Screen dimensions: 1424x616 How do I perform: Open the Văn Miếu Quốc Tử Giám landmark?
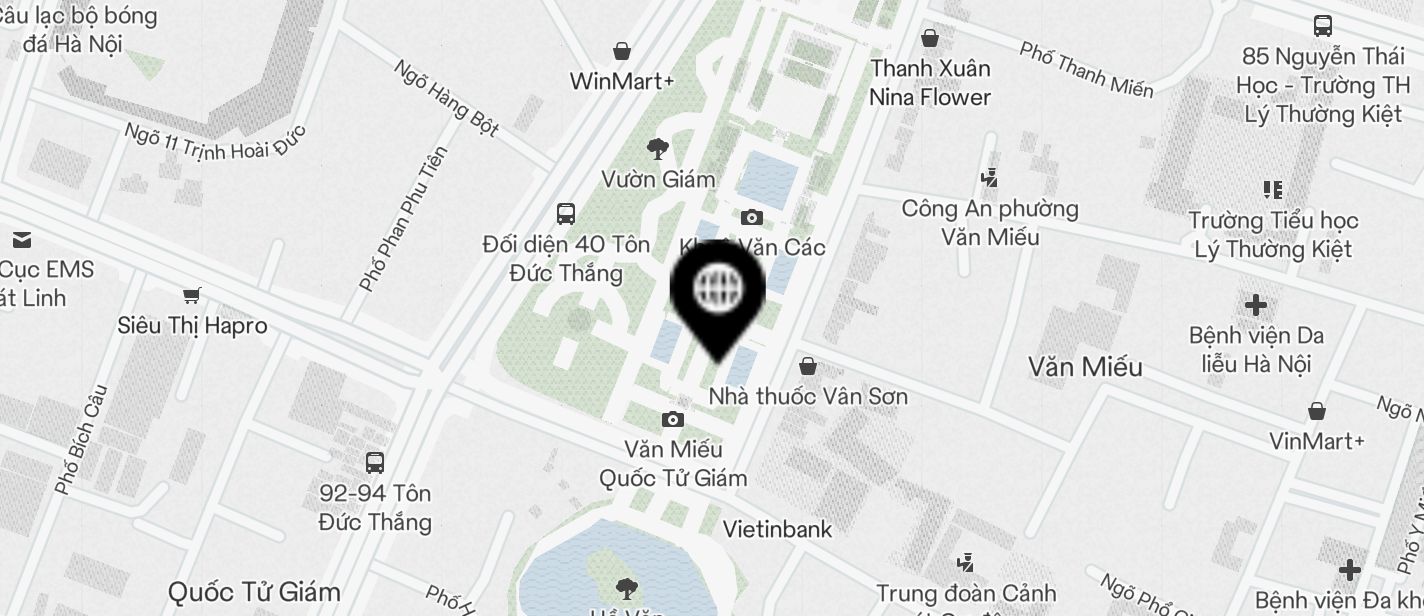(673, 420)
